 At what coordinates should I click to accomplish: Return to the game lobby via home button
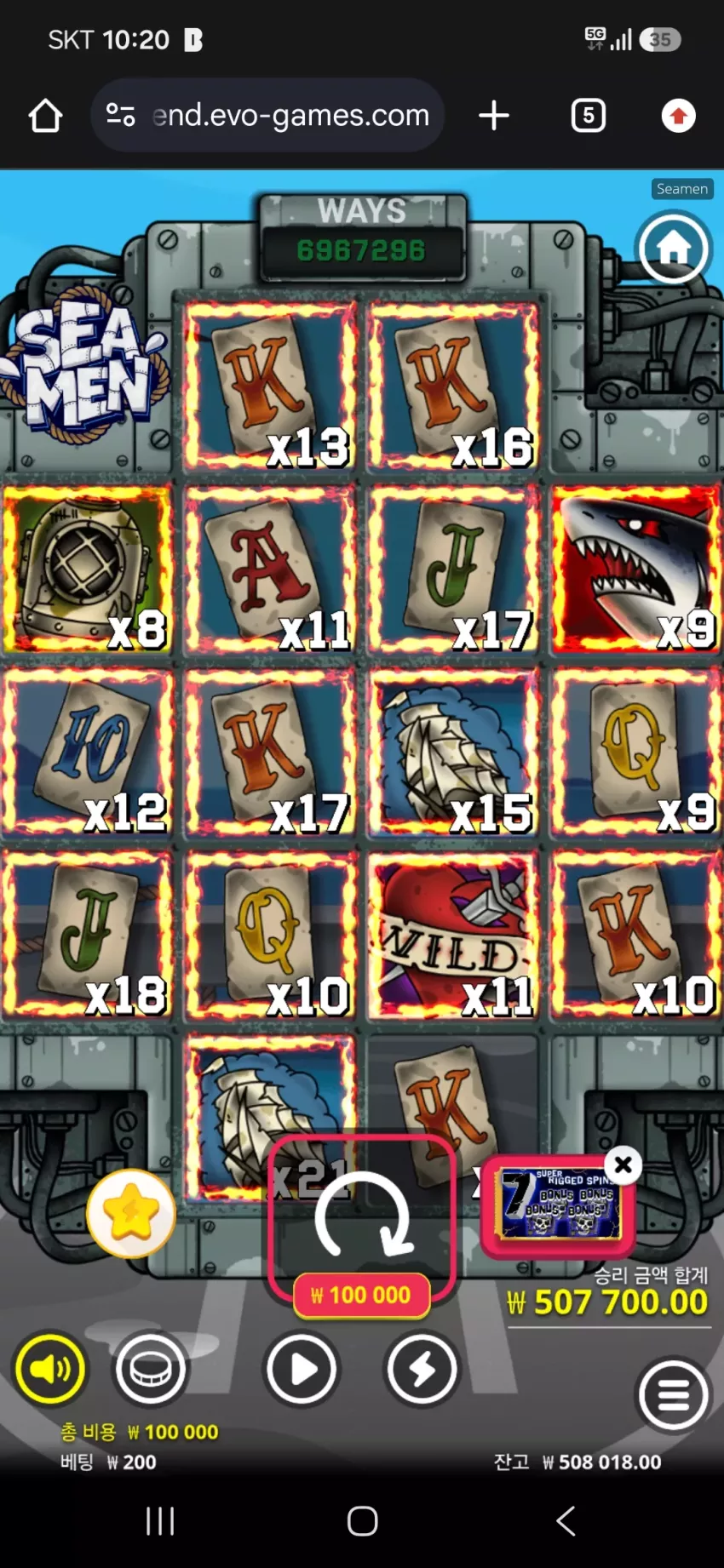pyautogui.click(x=674, y=249)
